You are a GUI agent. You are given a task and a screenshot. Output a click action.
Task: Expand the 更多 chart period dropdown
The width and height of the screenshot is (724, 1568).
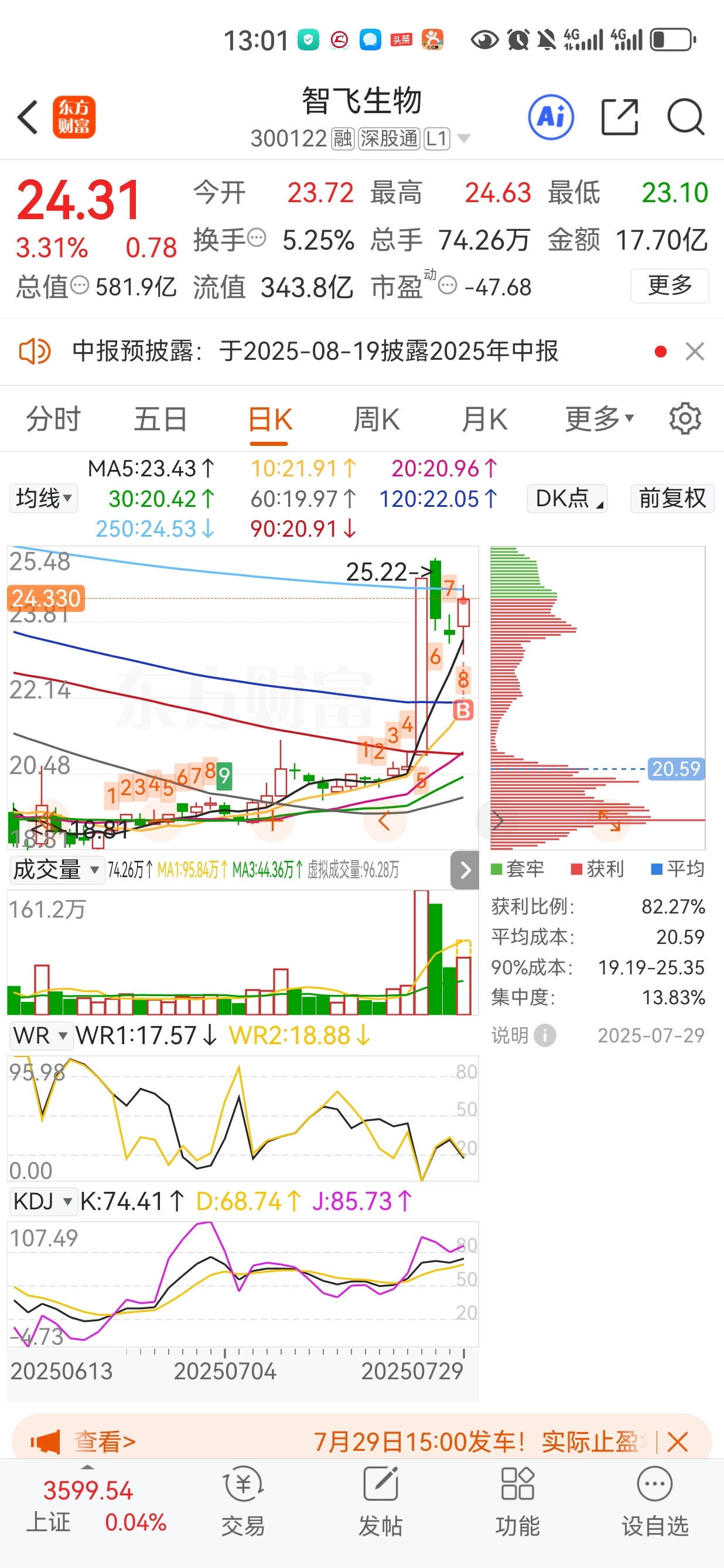[600, 420]
